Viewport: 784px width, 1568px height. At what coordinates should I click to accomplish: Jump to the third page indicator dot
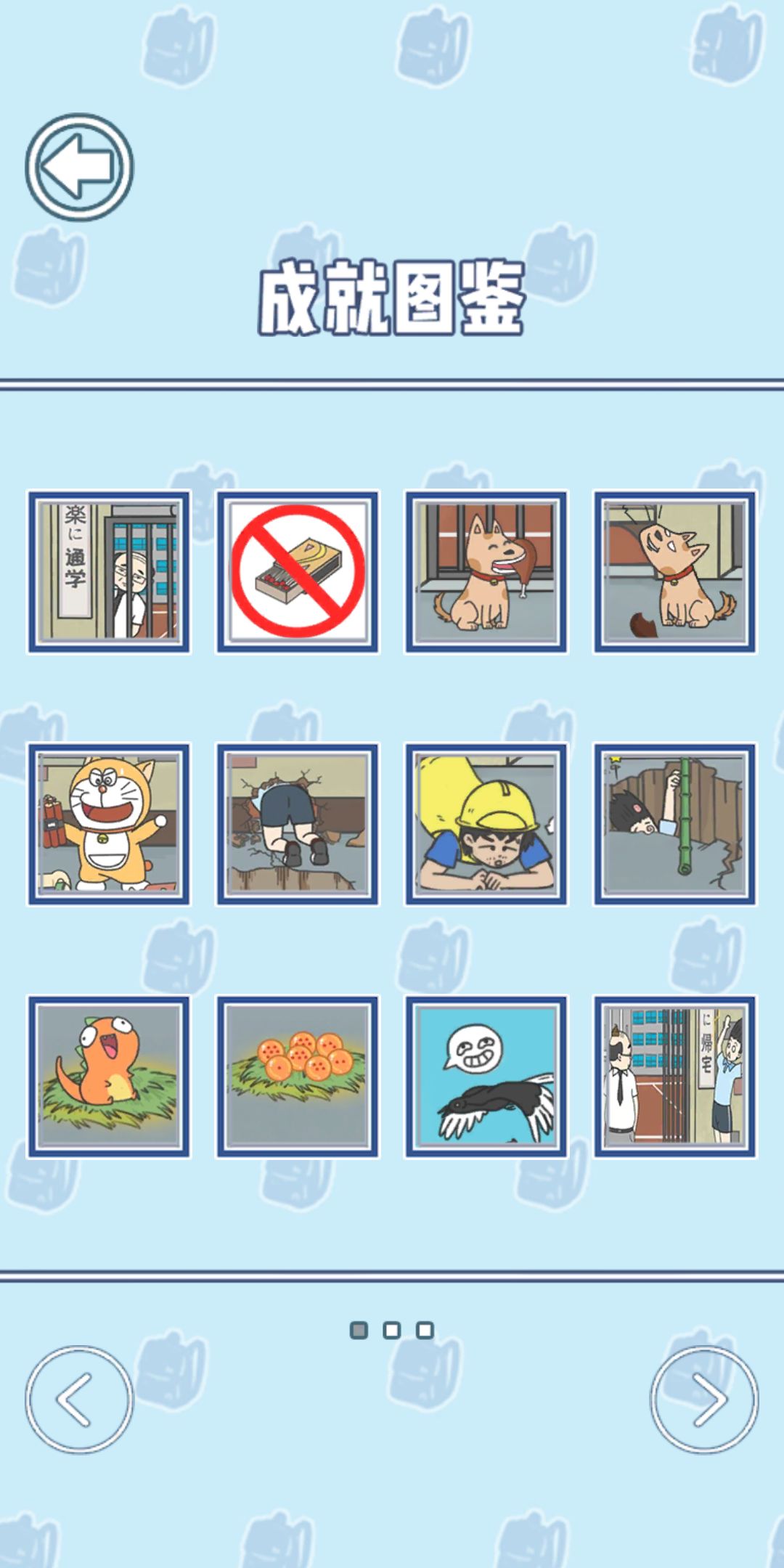point(425,1330)
